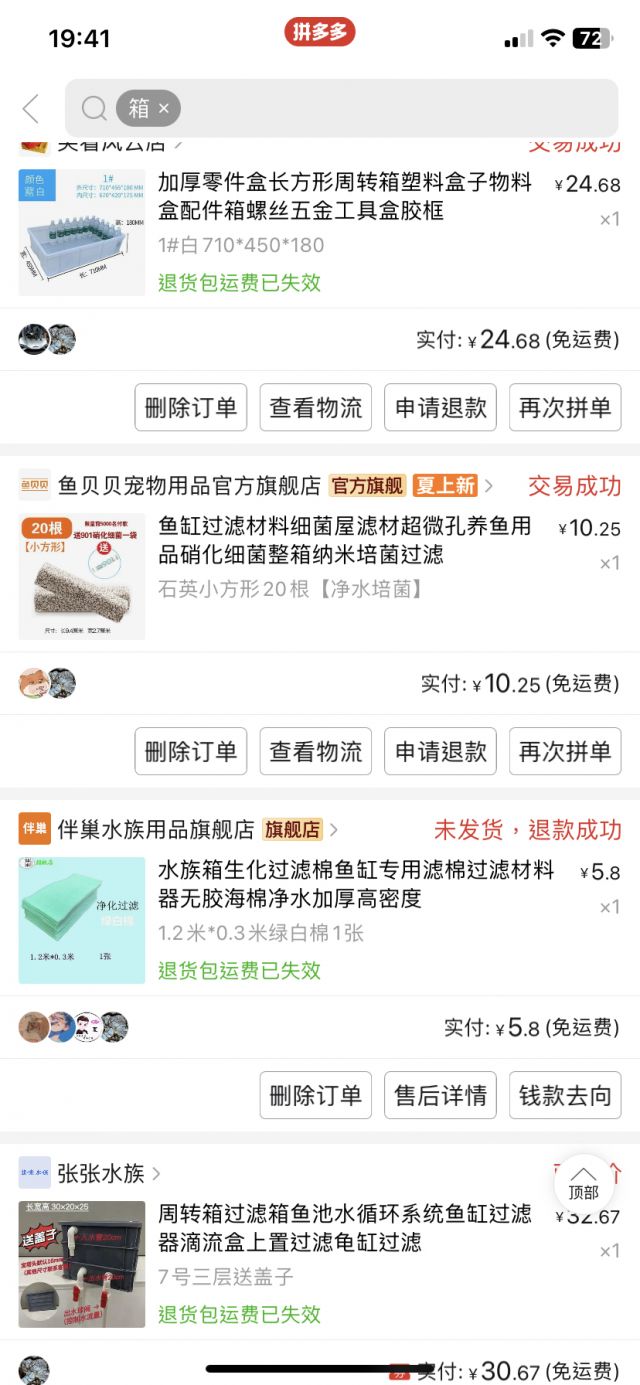The height and width of the screenshot is (1385, 640).
Task: Remove the 箱 search keyword chip
Action: 164,109
